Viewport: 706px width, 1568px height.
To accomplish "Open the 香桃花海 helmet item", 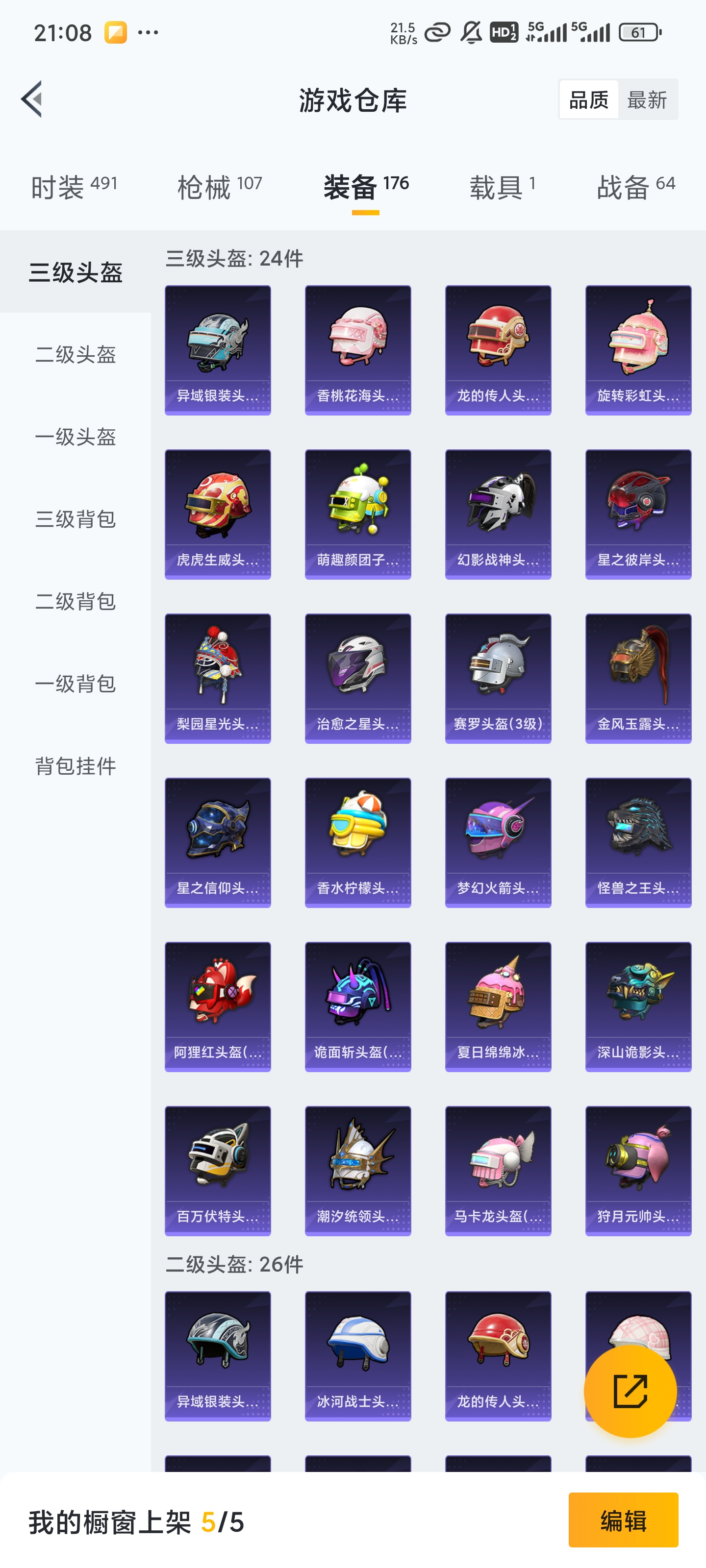I will click(357, 350).
